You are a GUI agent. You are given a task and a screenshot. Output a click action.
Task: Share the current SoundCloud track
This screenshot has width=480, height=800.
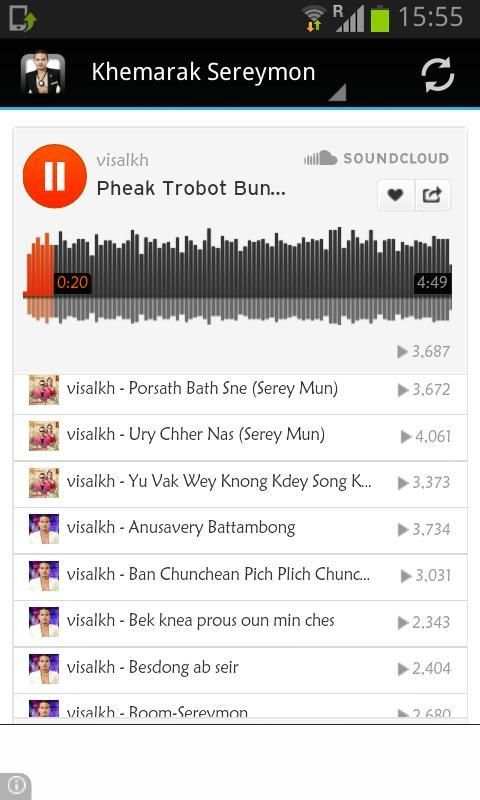pos(433,195)
